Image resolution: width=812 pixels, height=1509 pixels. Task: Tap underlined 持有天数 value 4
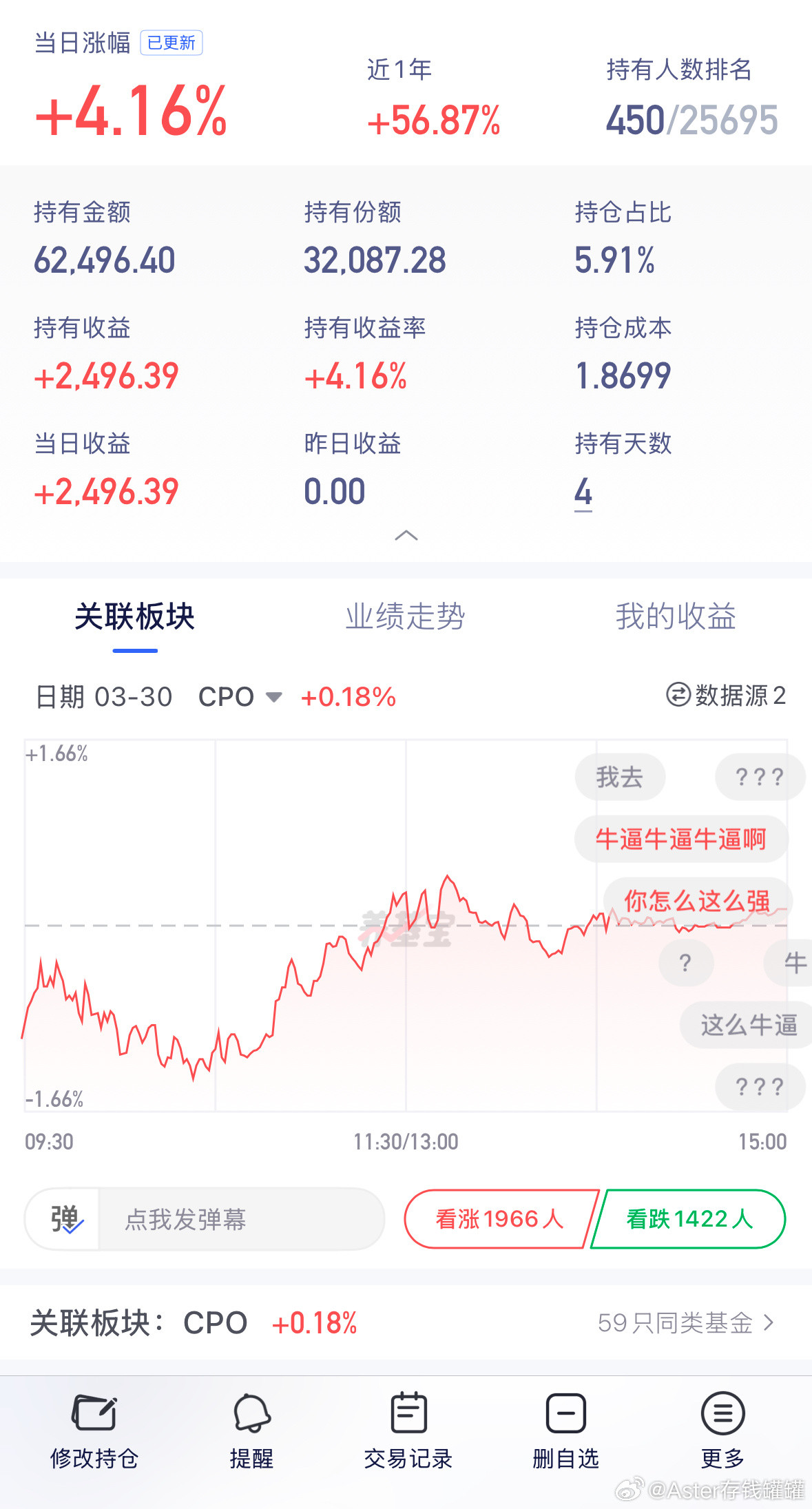[x=584, y=490]
